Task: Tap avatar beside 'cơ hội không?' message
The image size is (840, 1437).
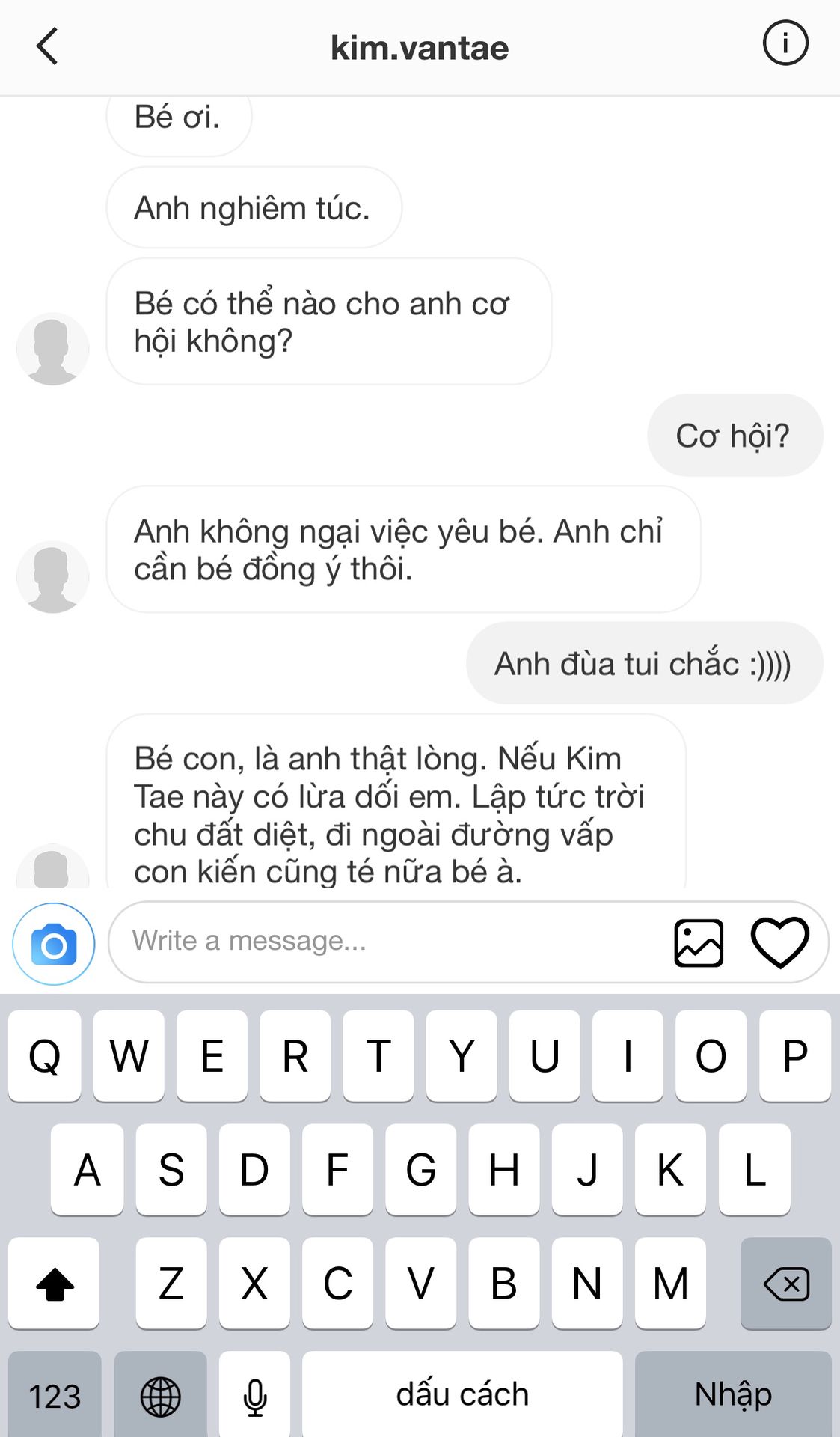Action: click(52, 349)
